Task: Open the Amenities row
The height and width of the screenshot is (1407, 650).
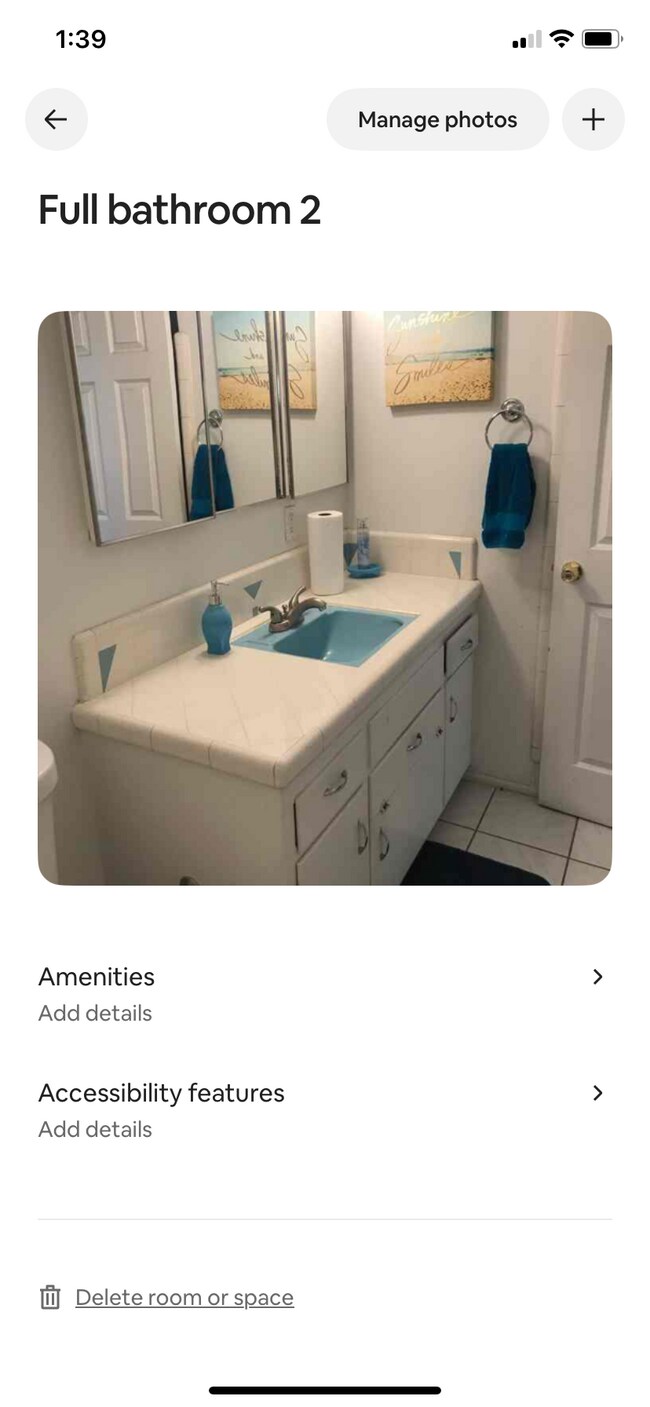Action: coord(324,993)
